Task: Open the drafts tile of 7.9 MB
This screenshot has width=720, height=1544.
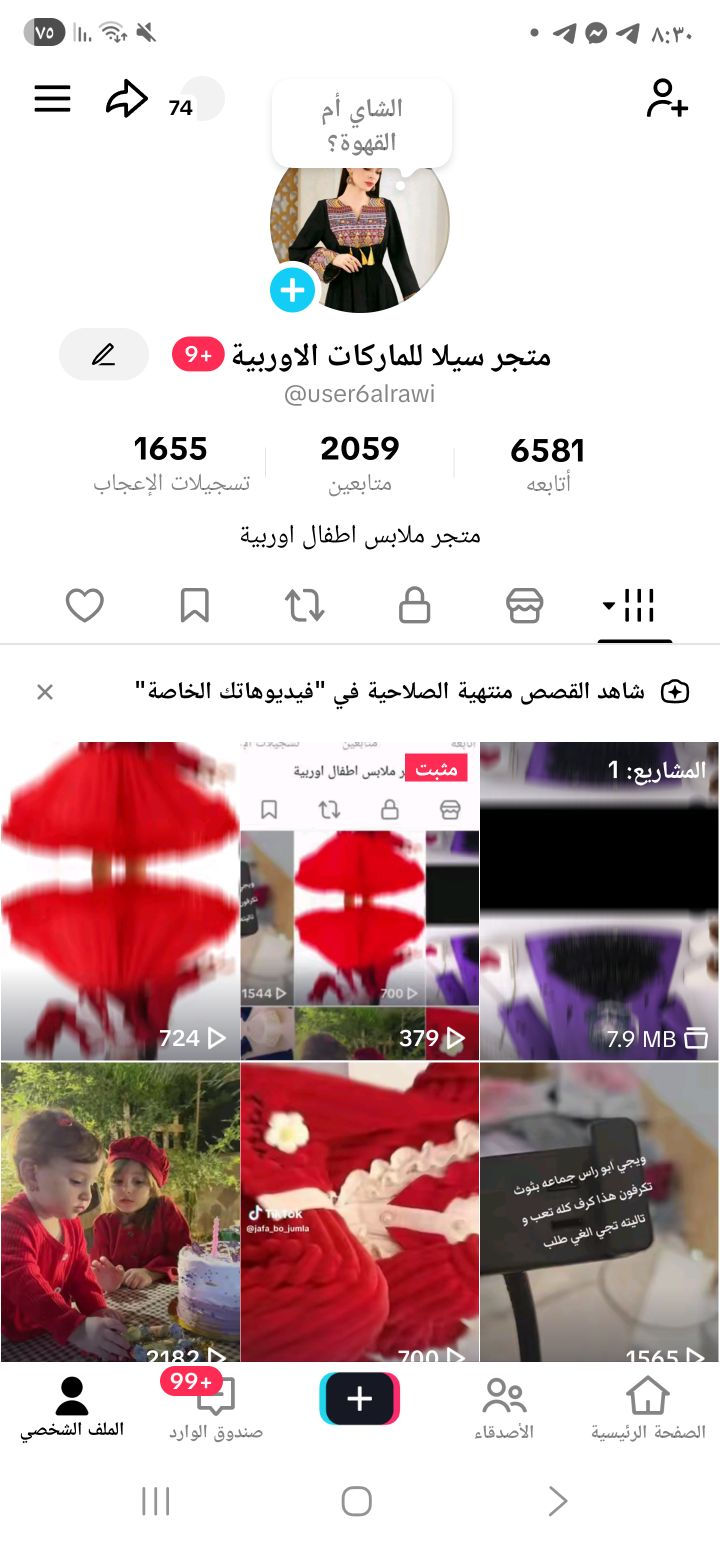Action: coord(599,900)
